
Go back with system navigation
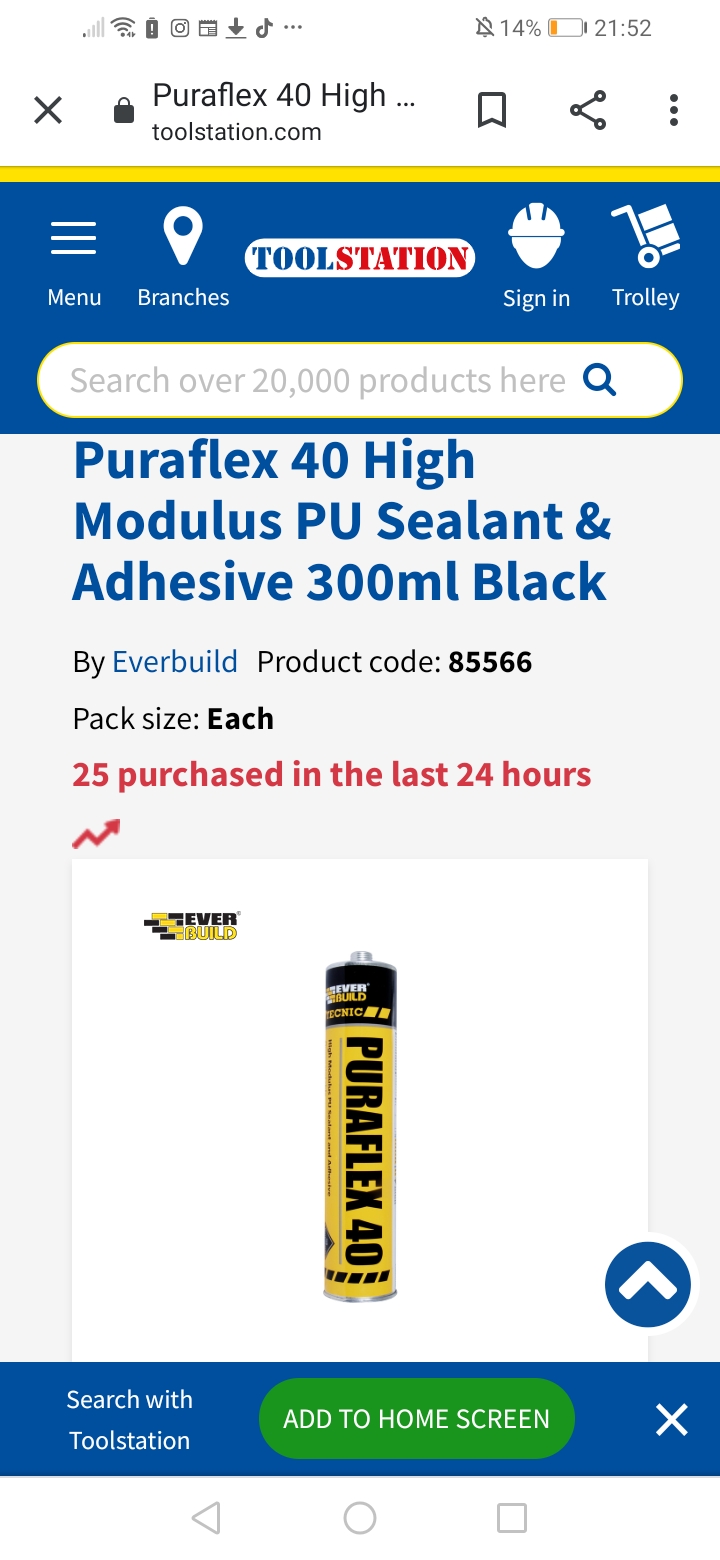(206, 1518)
